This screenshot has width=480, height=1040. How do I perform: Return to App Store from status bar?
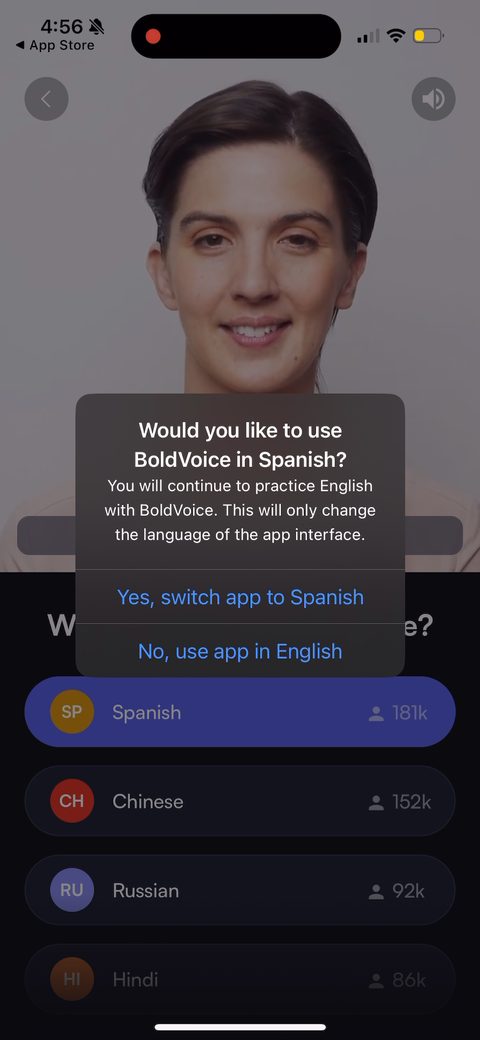tap(55, 46)
